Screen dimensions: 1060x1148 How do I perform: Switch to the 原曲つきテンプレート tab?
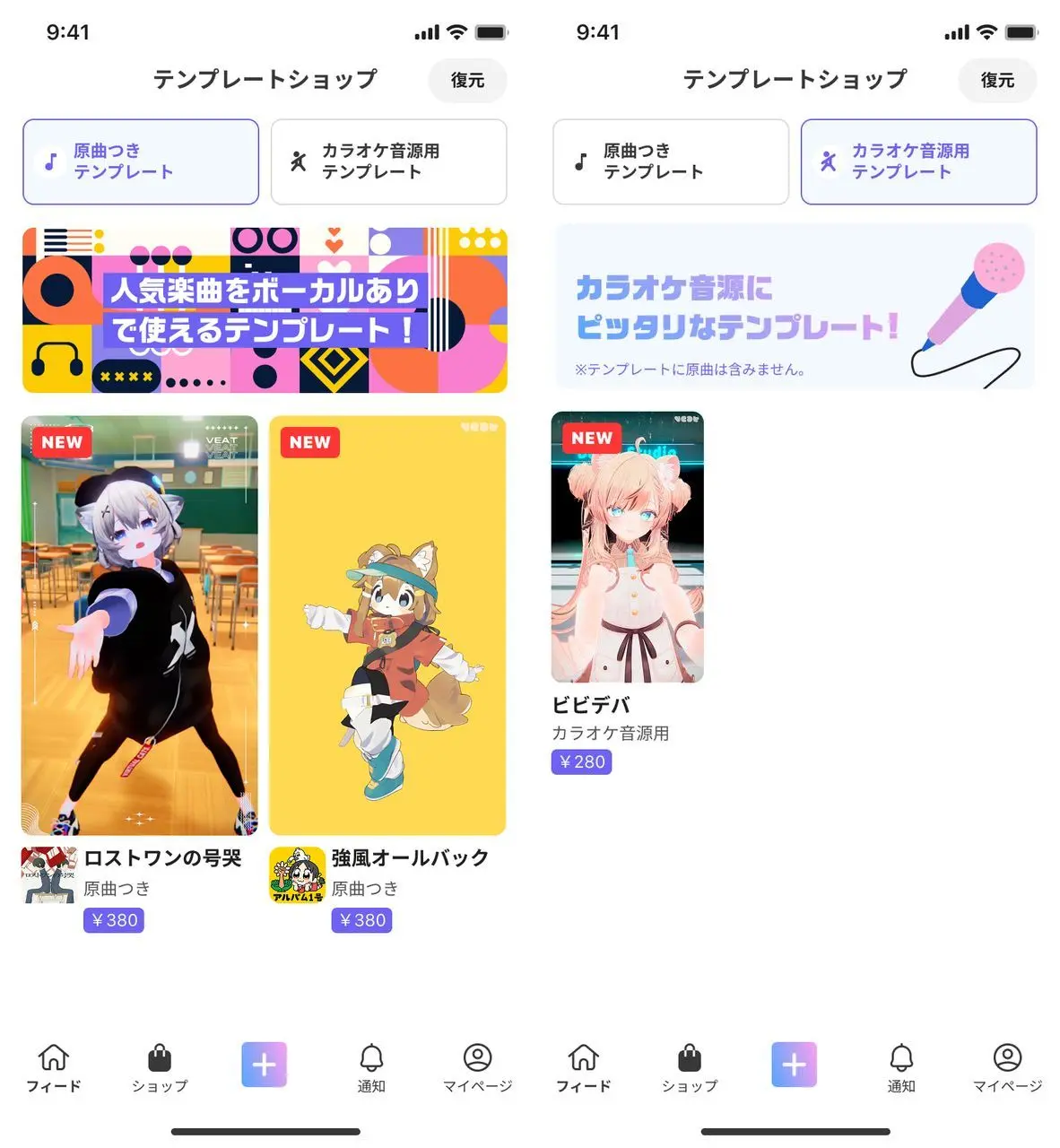point(140,162)
